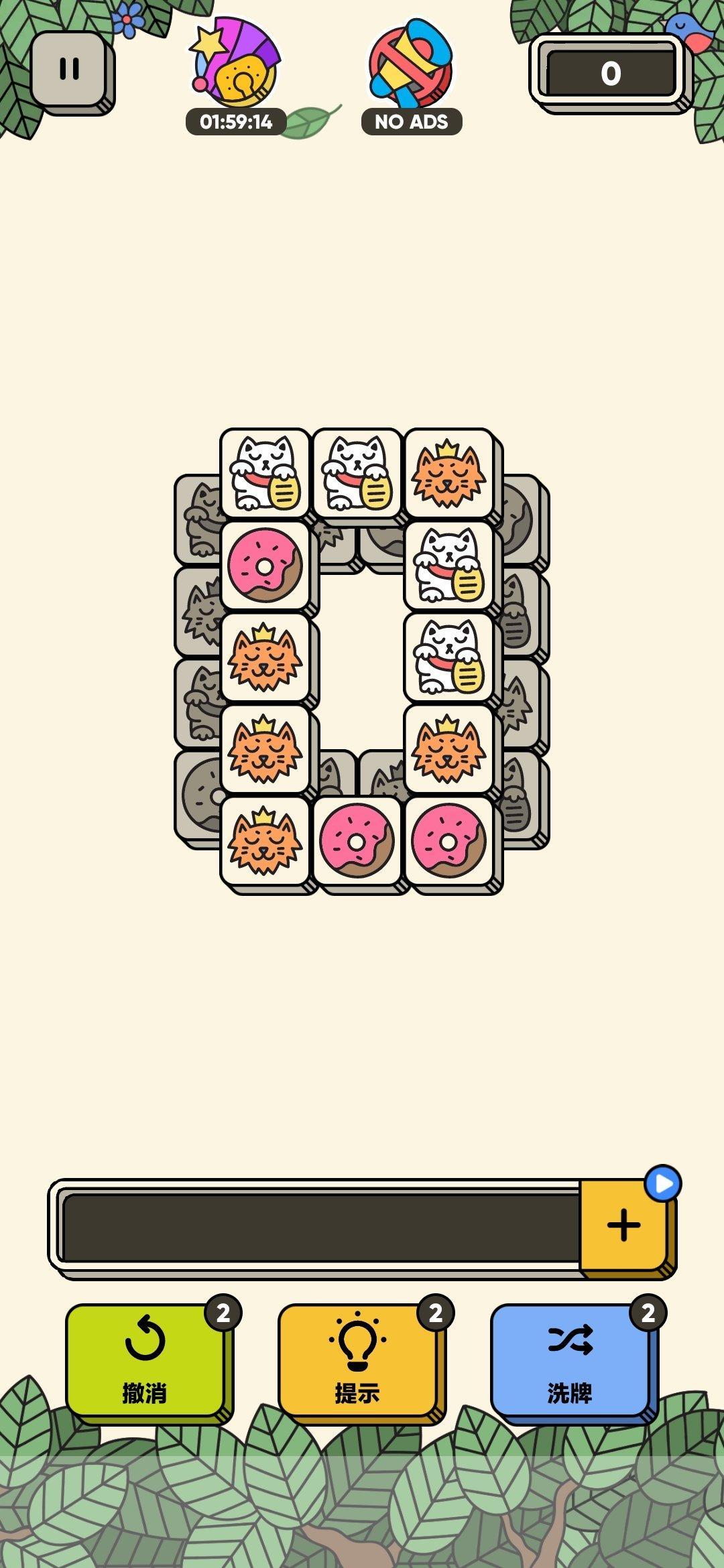This screenshot has height=1568, width=724.
Task: Pause the game
Action: pos(70,69)
